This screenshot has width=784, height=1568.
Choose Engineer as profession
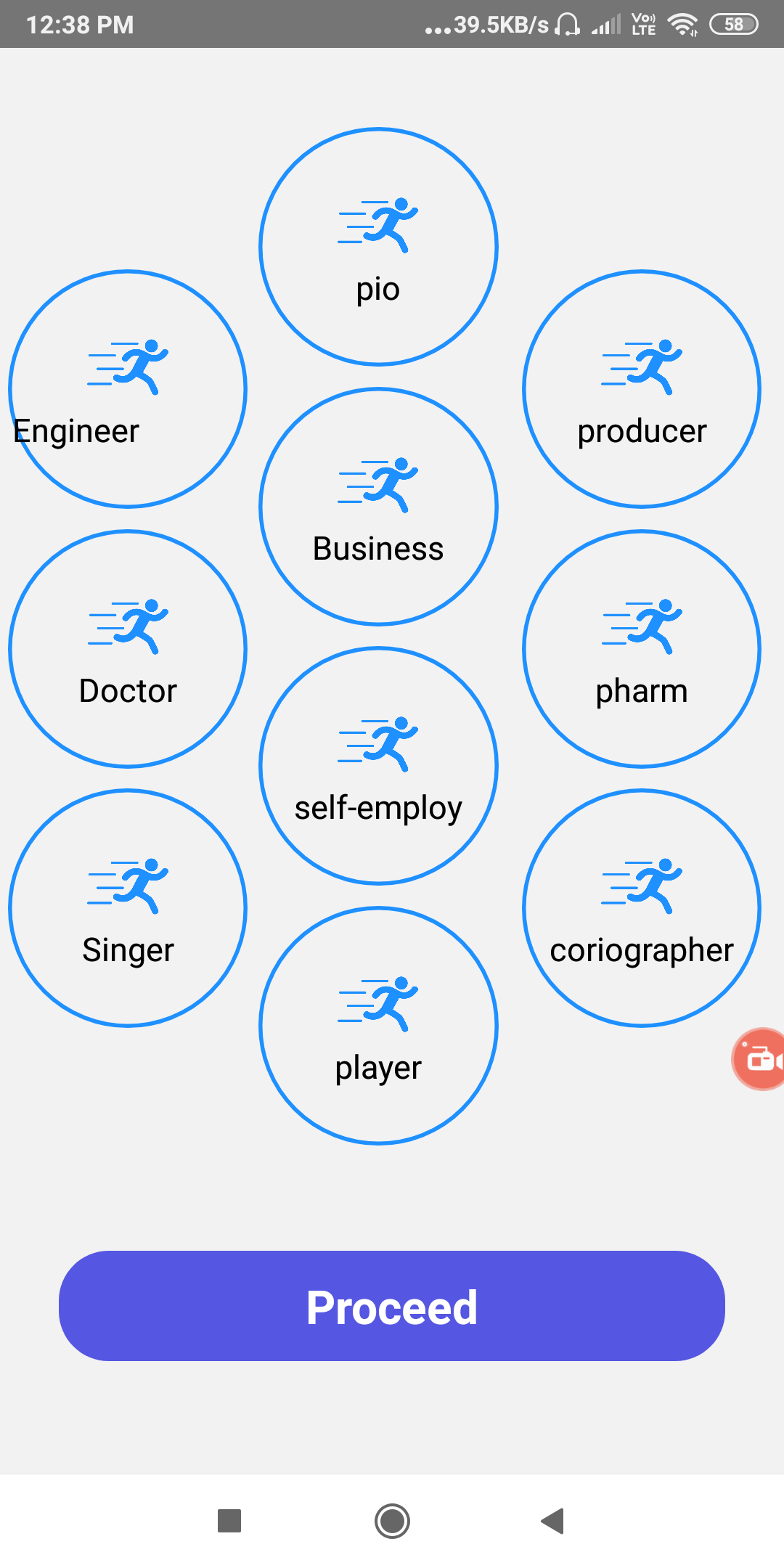click(128, 389)
